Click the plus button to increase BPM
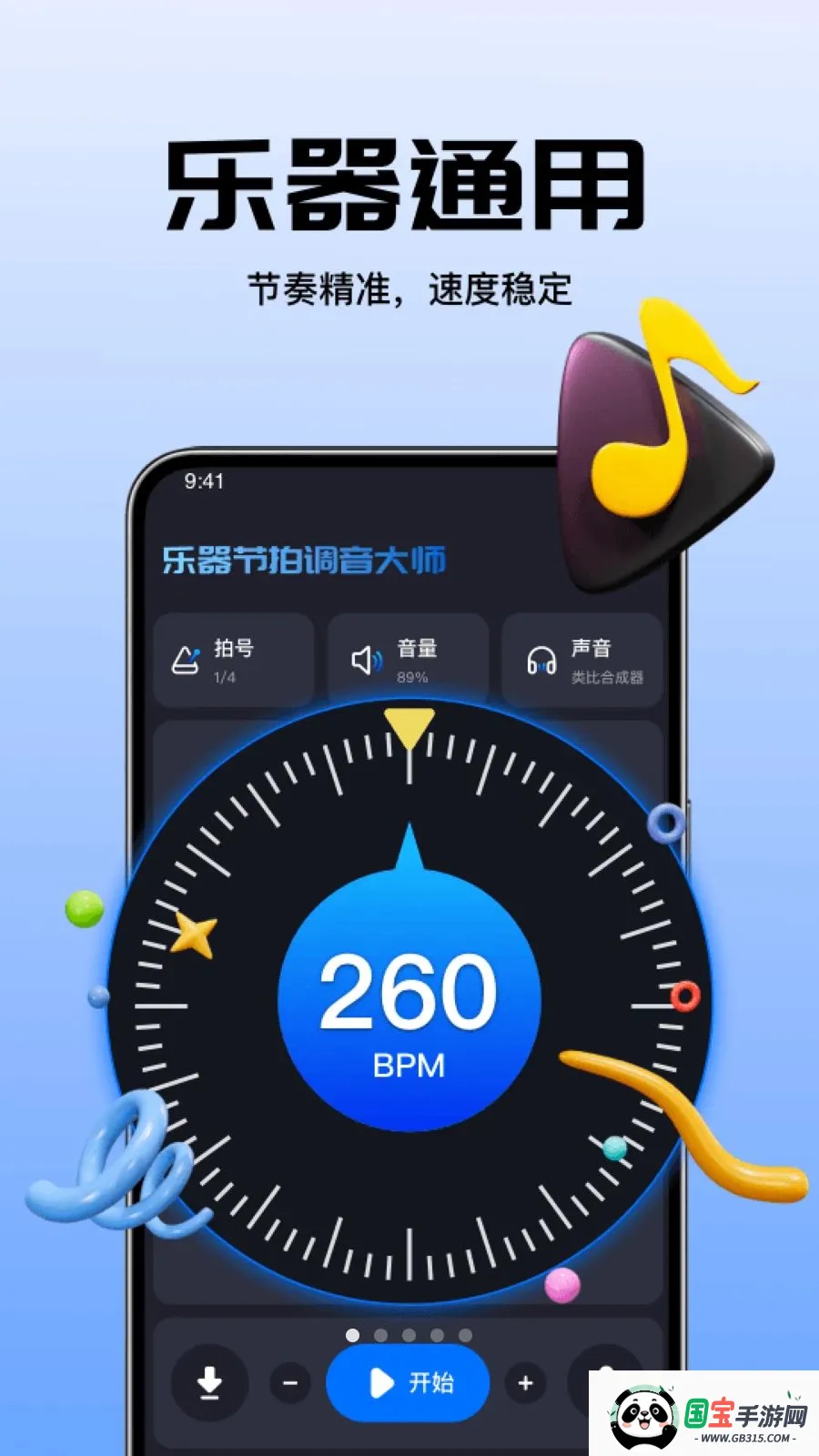The image size is (819, 1456). point(526,1383)
